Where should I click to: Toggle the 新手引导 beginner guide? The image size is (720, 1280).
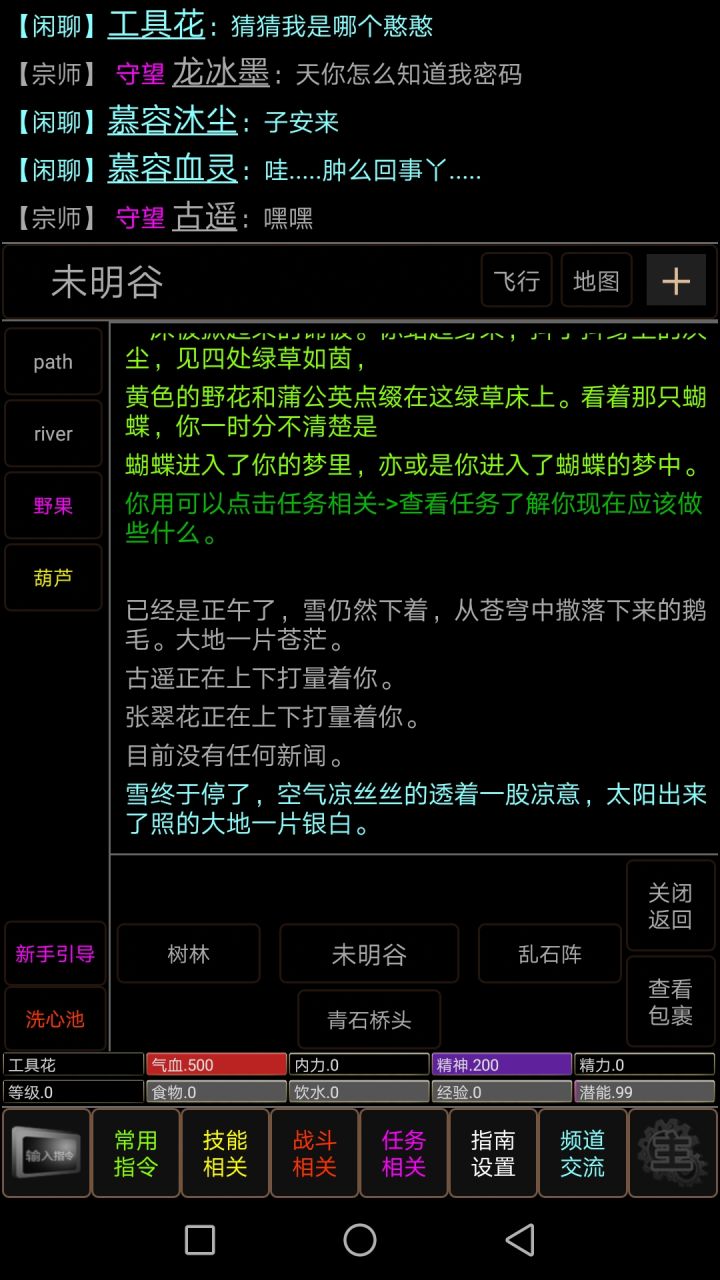(53, 955)
